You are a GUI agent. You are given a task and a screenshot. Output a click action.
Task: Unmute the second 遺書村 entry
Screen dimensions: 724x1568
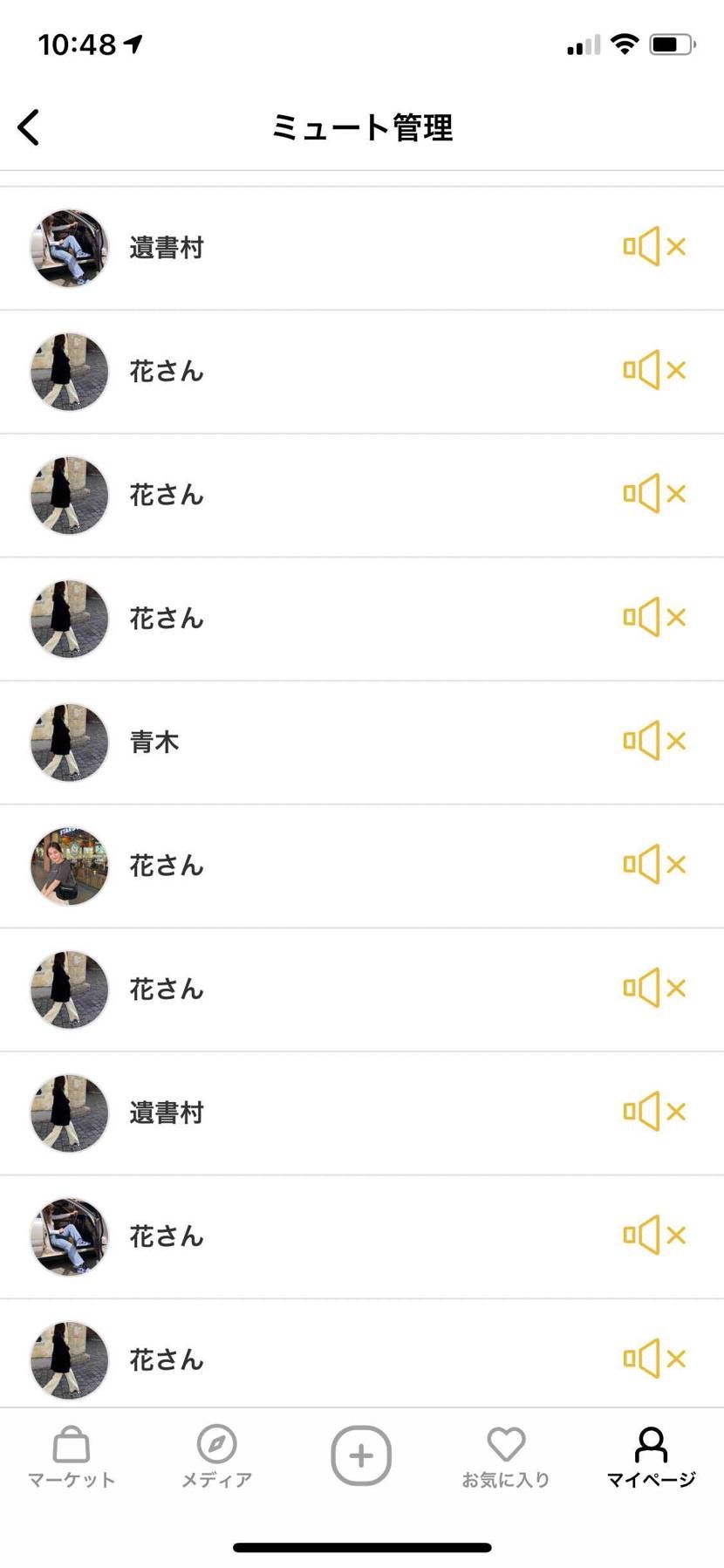tap(652, 1111)
